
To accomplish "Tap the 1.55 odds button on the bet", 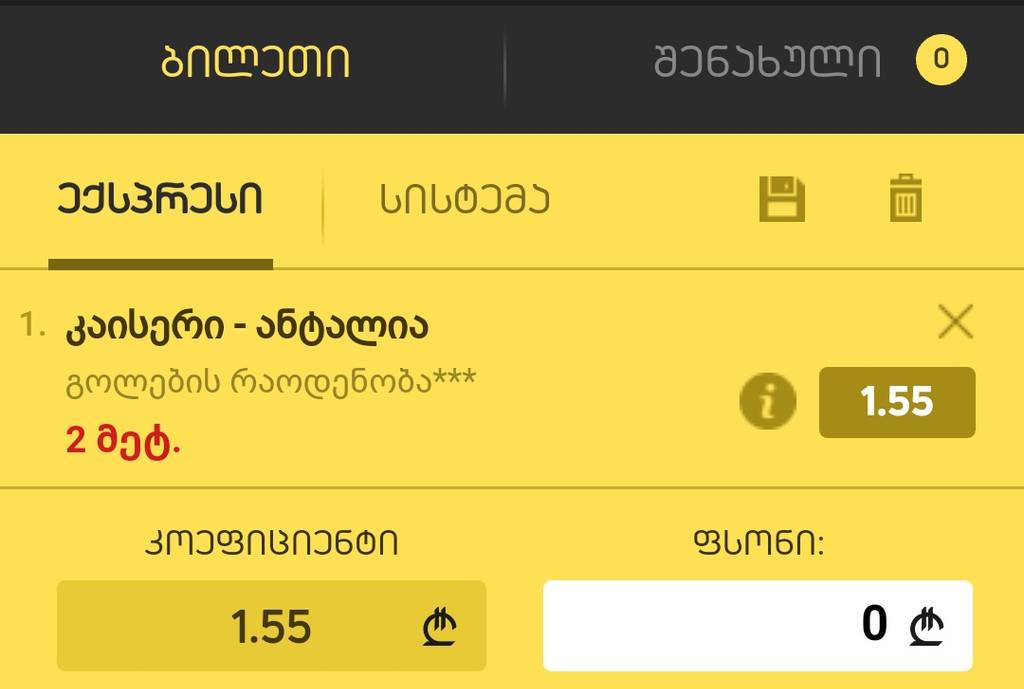I will pyautogui.click(x=897, y=402).
